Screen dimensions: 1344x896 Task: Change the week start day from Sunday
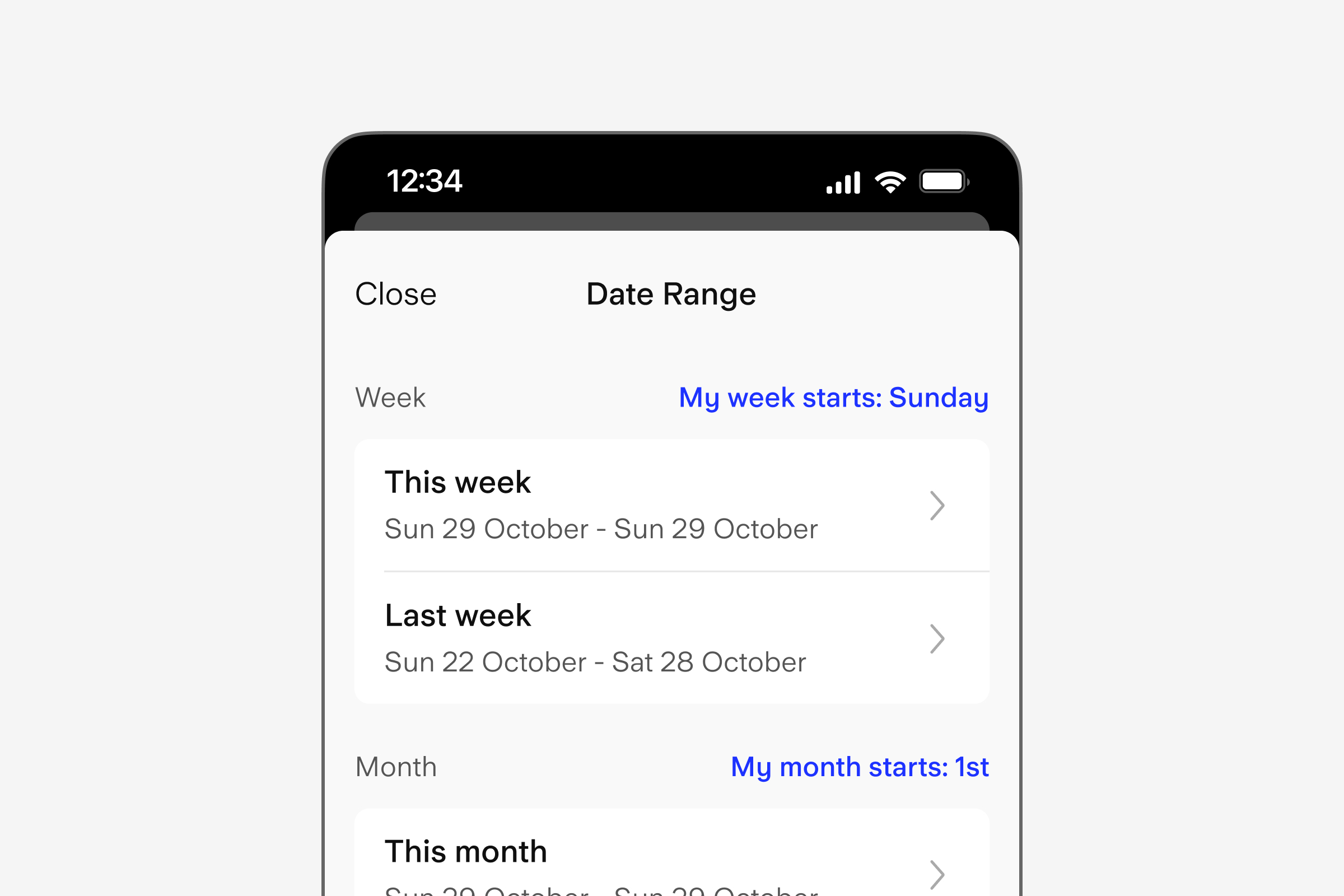[x=833, y=398]
